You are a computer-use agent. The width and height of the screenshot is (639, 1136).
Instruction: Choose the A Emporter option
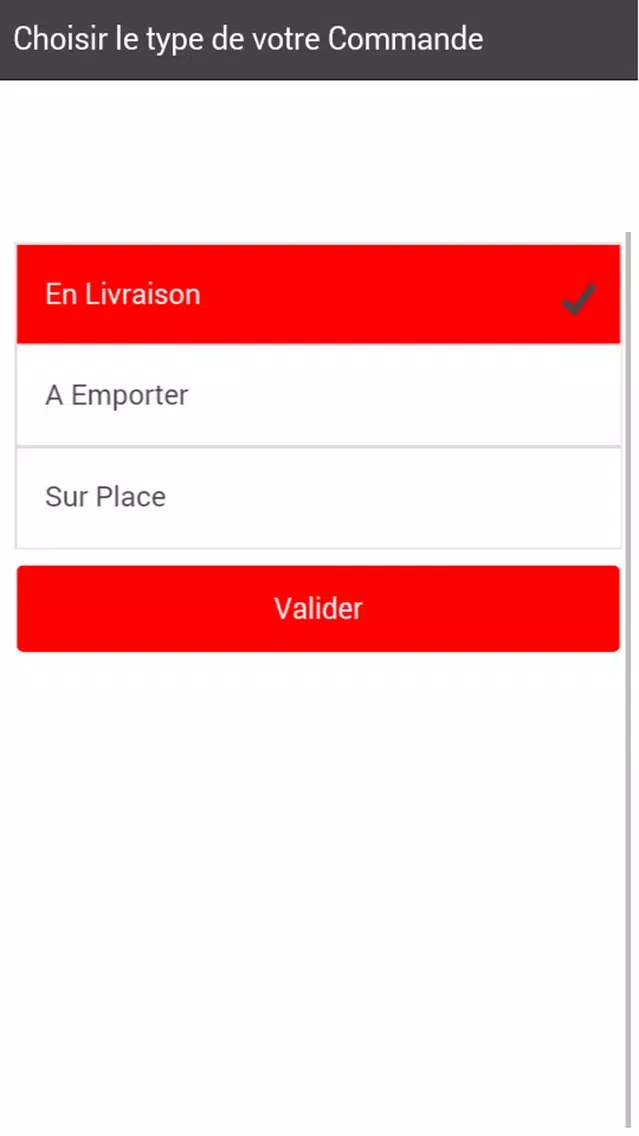point(318,396)
